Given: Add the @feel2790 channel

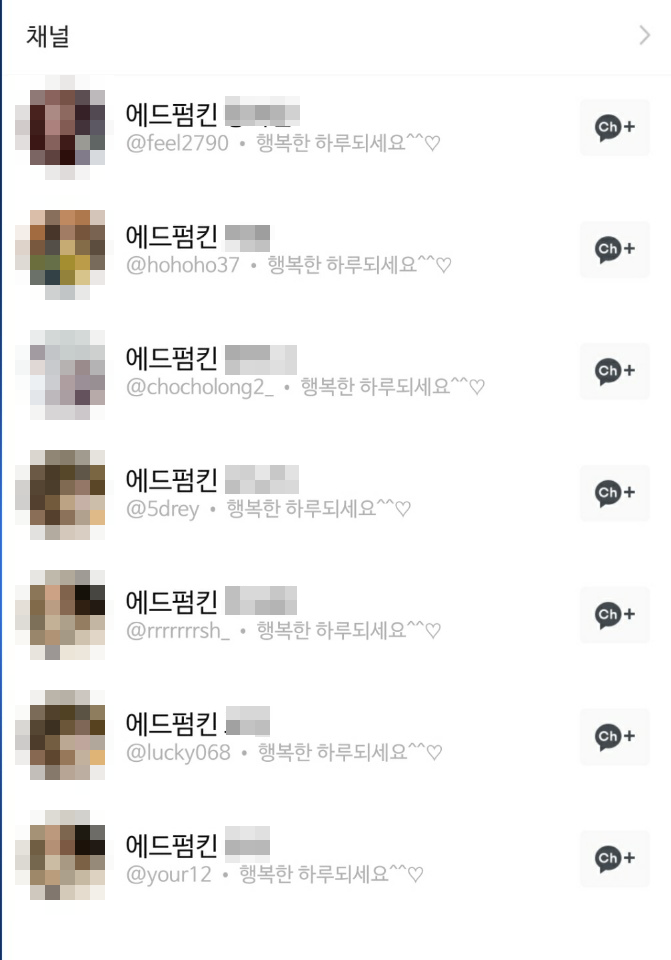Looking at the screenshot, I should click(x=614, y=127).
